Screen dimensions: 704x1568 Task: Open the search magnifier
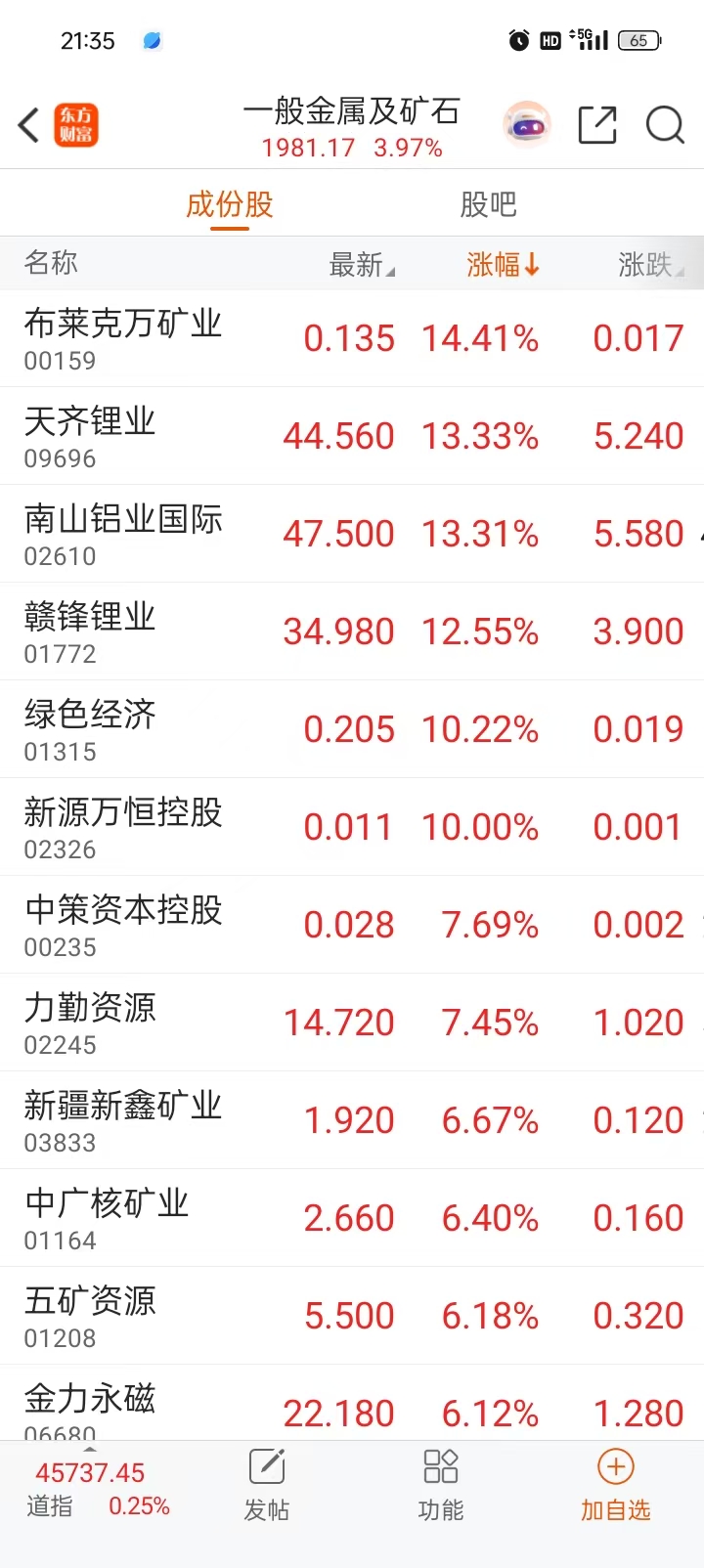(665, 125)
